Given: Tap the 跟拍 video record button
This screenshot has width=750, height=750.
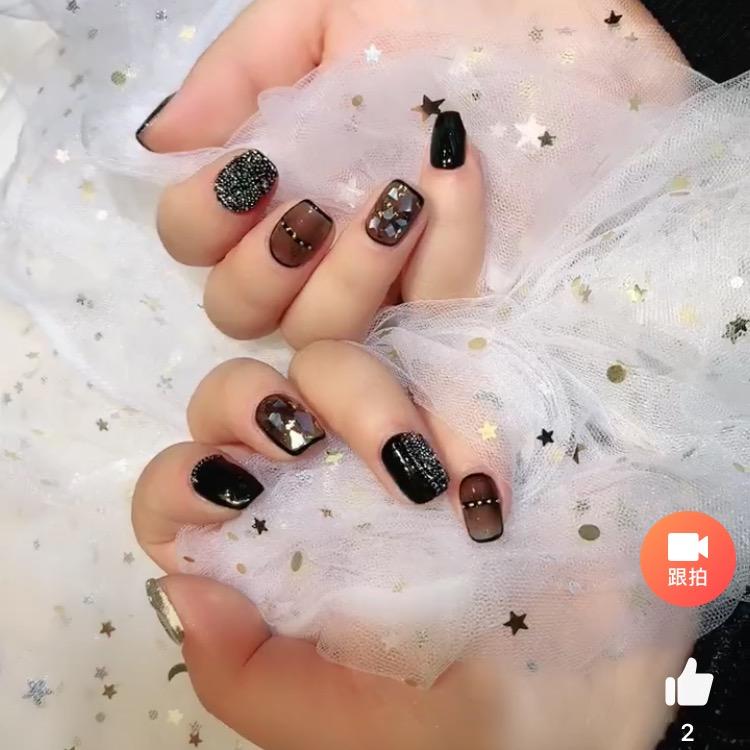Looking at the screenshot, I should (687, 558).
